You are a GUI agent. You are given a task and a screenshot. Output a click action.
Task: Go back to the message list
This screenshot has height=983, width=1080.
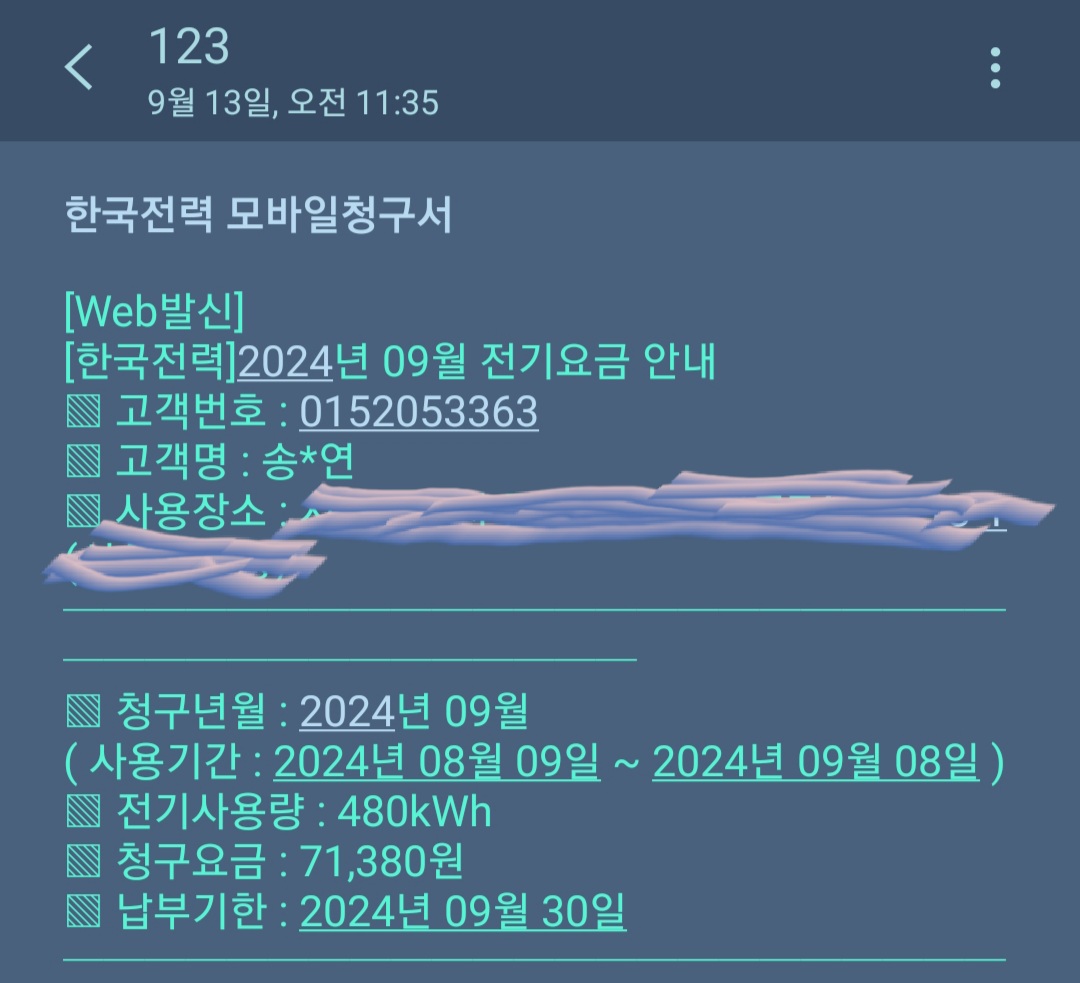79,68
